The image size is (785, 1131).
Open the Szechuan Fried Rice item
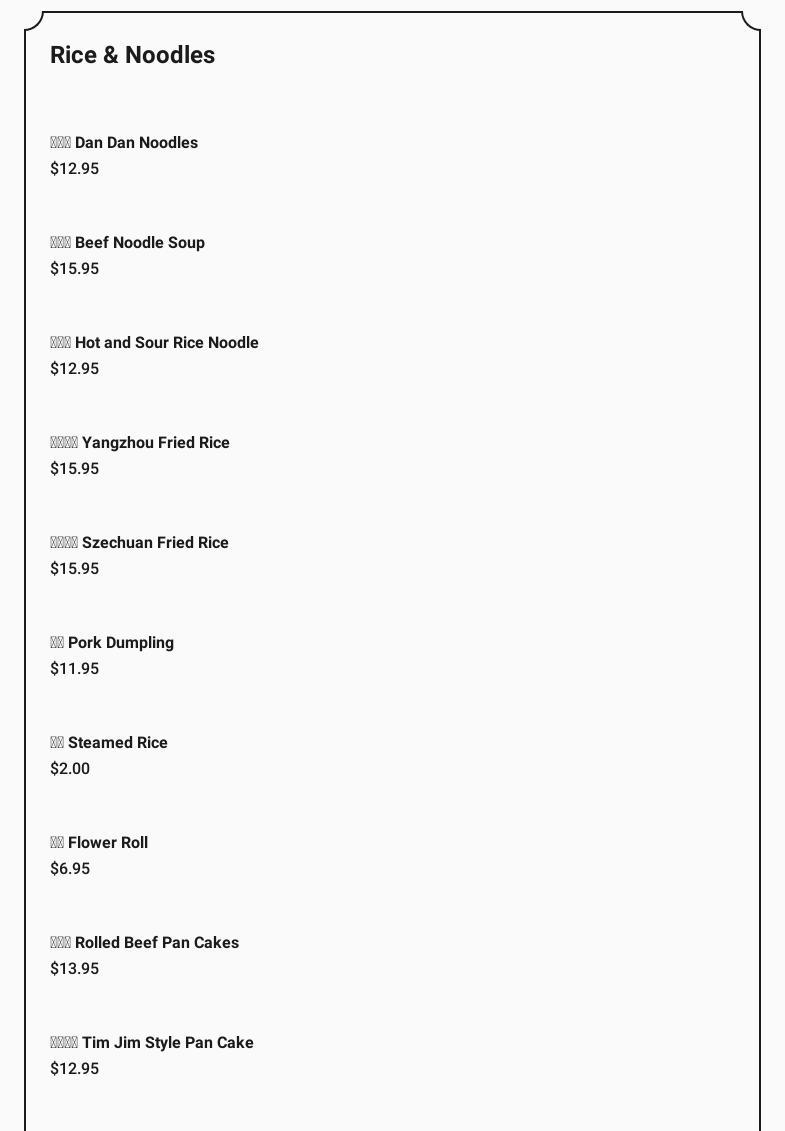tap(140, 543)
